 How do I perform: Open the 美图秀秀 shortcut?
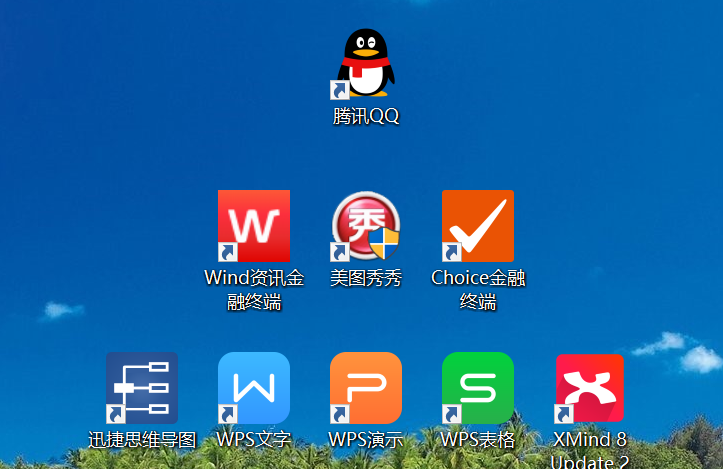pos(366,226)
